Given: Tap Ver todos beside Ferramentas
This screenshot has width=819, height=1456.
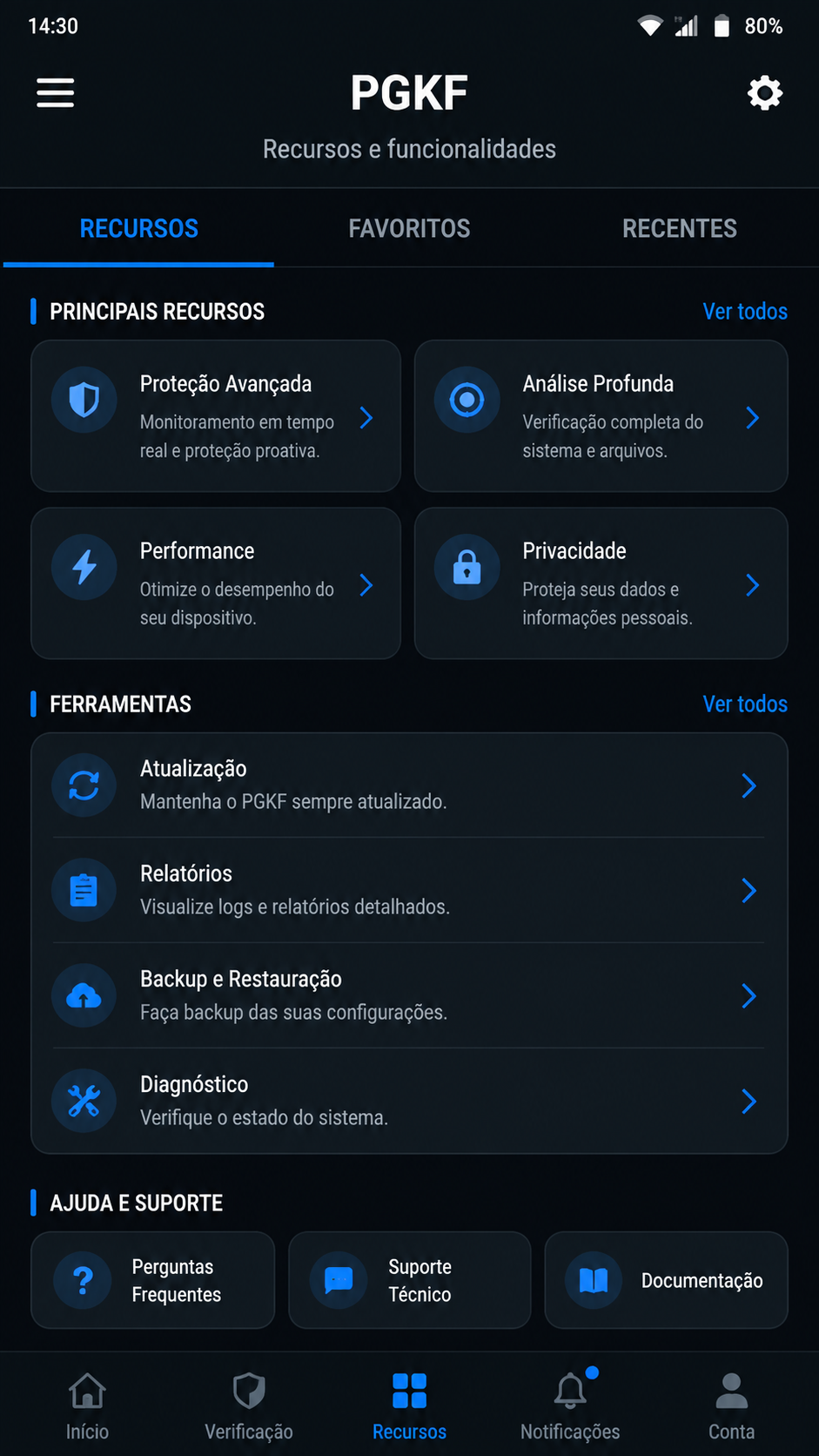Looking at the screenshot, I should click(745, 704).
